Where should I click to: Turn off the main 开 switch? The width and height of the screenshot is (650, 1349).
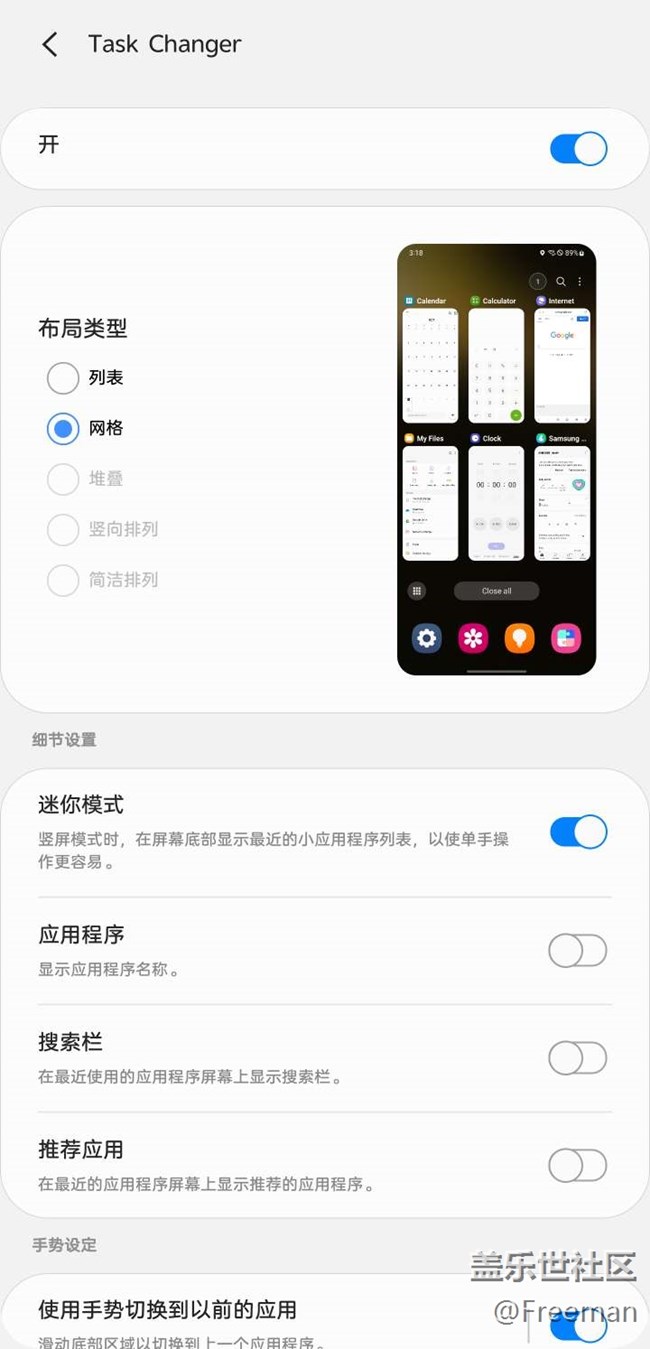(578, 149)
